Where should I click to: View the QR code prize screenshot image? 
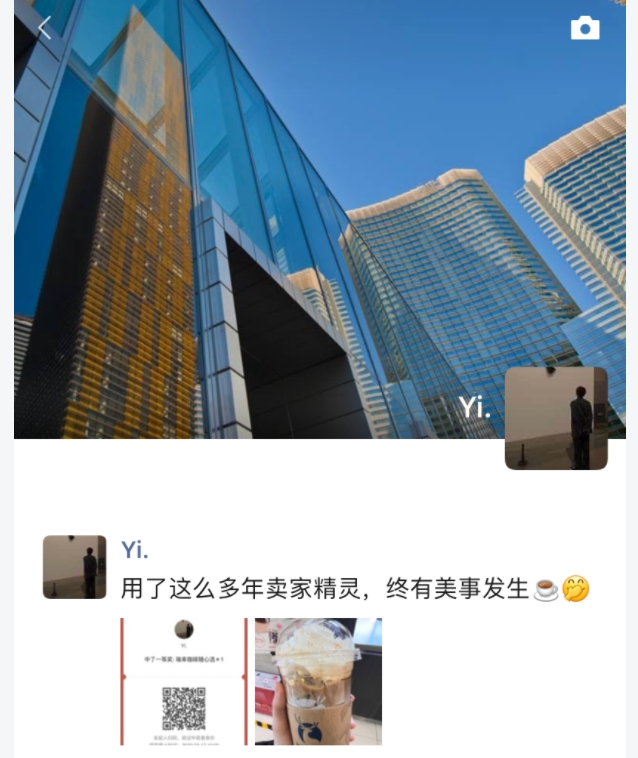pos(184,682)
